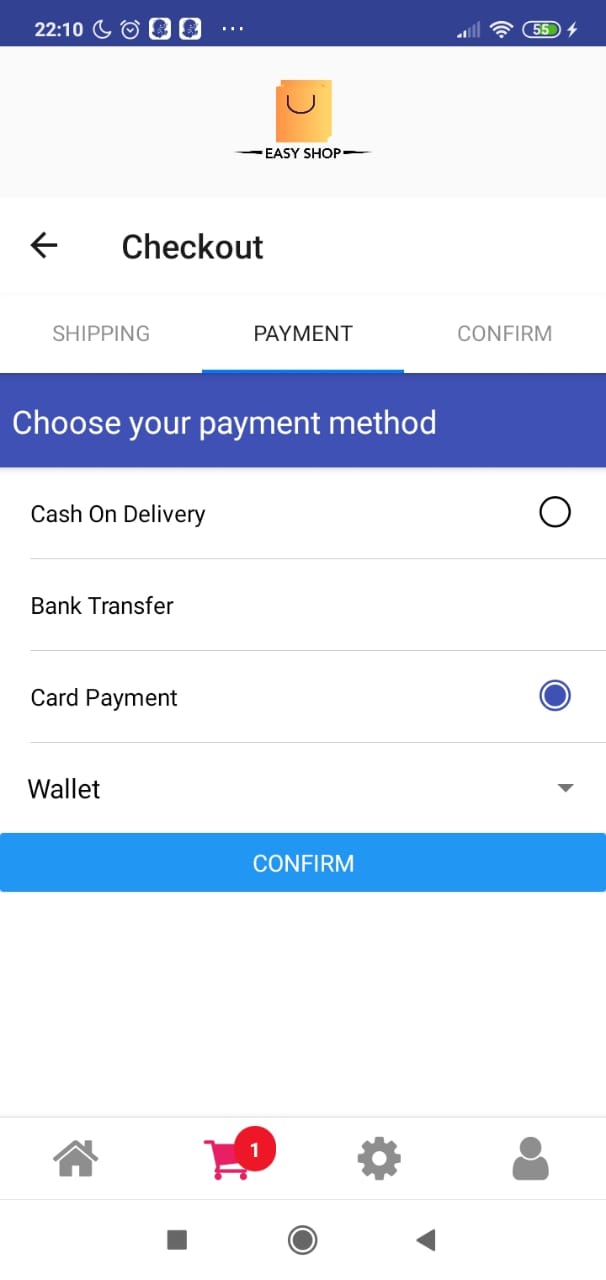Screen dimensions: 606x1280
Task: Switch to the Shipping tab
Action: coord(101,334)
